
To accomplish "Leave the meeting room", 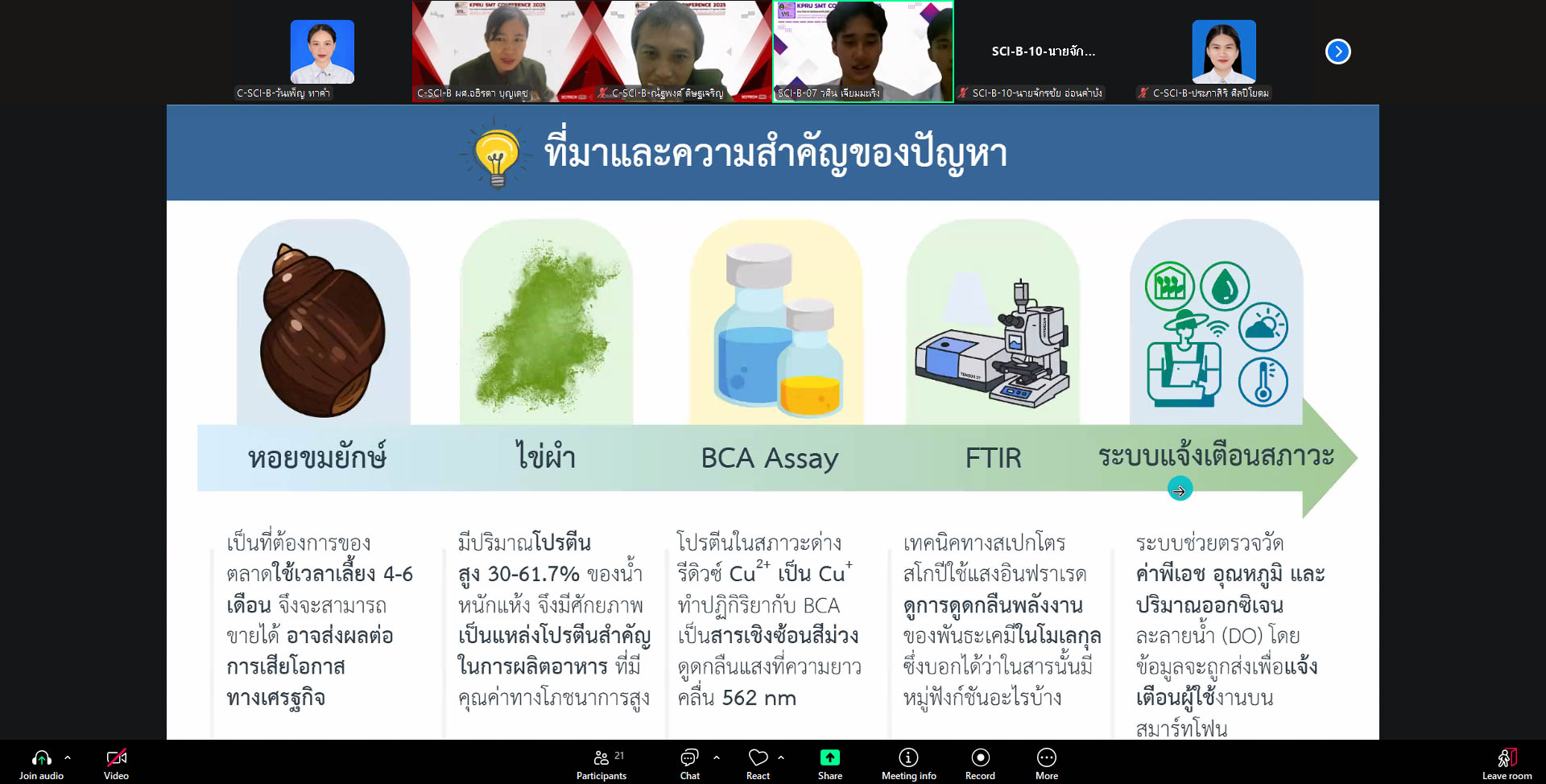I will point(1507,763).
